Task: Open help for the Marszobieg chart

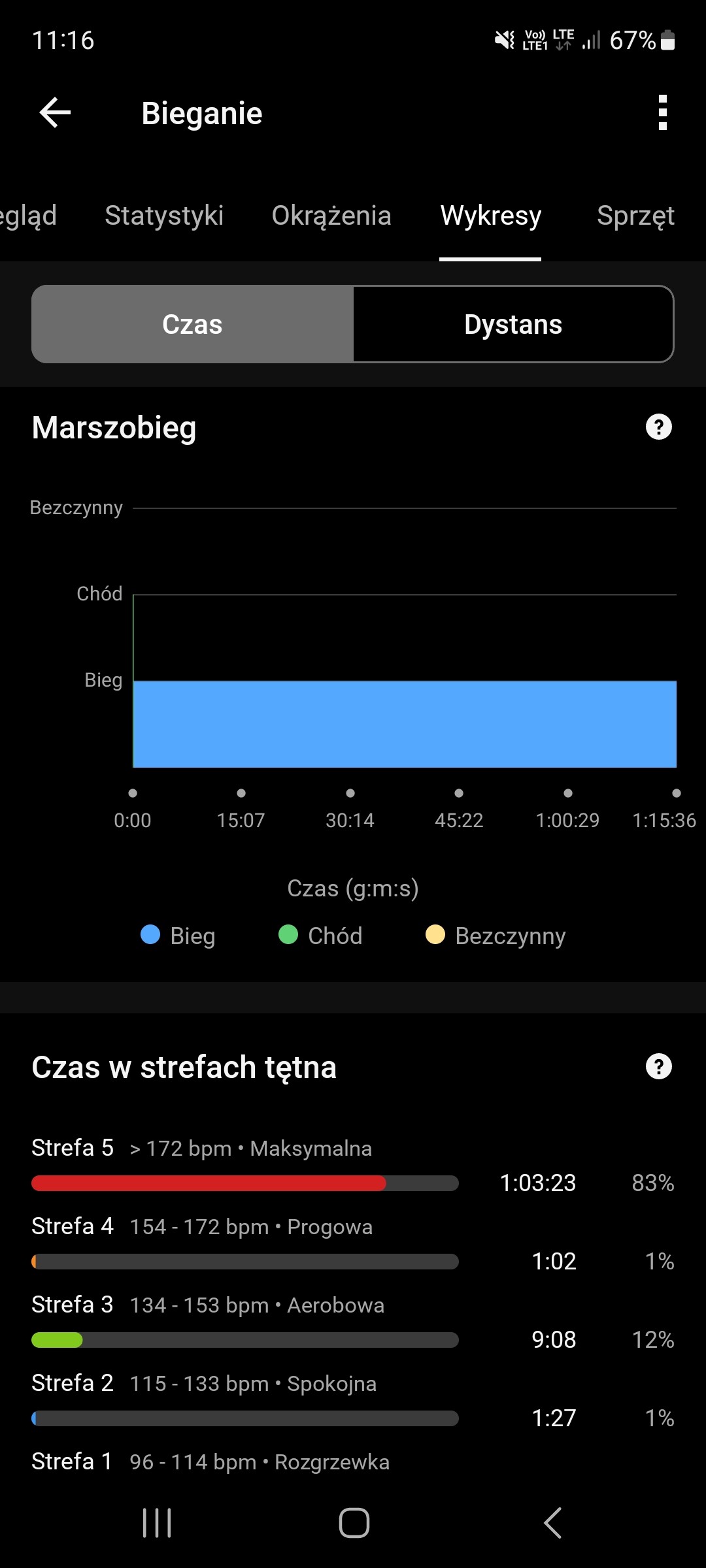Action: pos(658,427)
